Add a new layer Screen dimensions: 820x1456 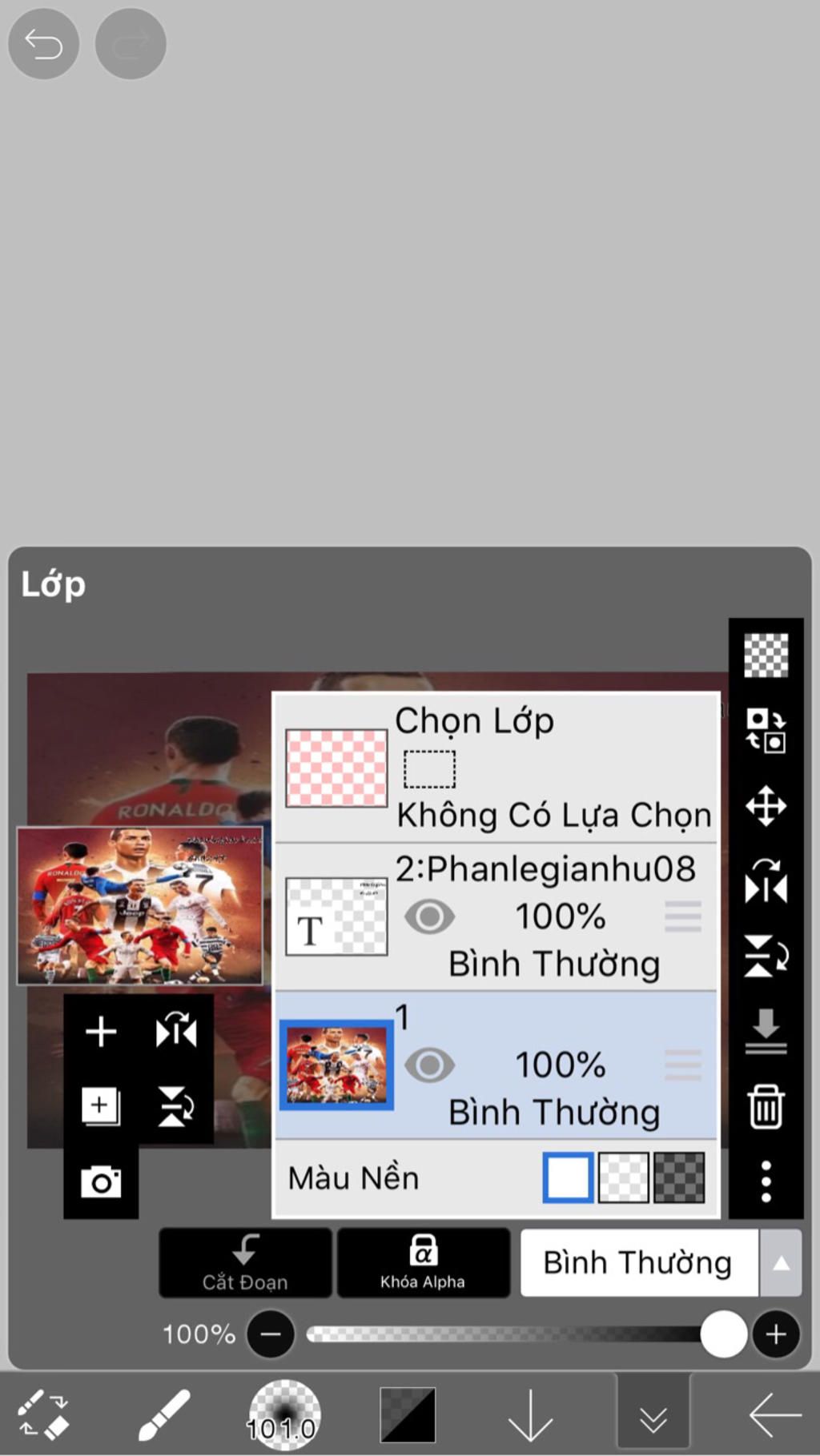[101, 1032]
